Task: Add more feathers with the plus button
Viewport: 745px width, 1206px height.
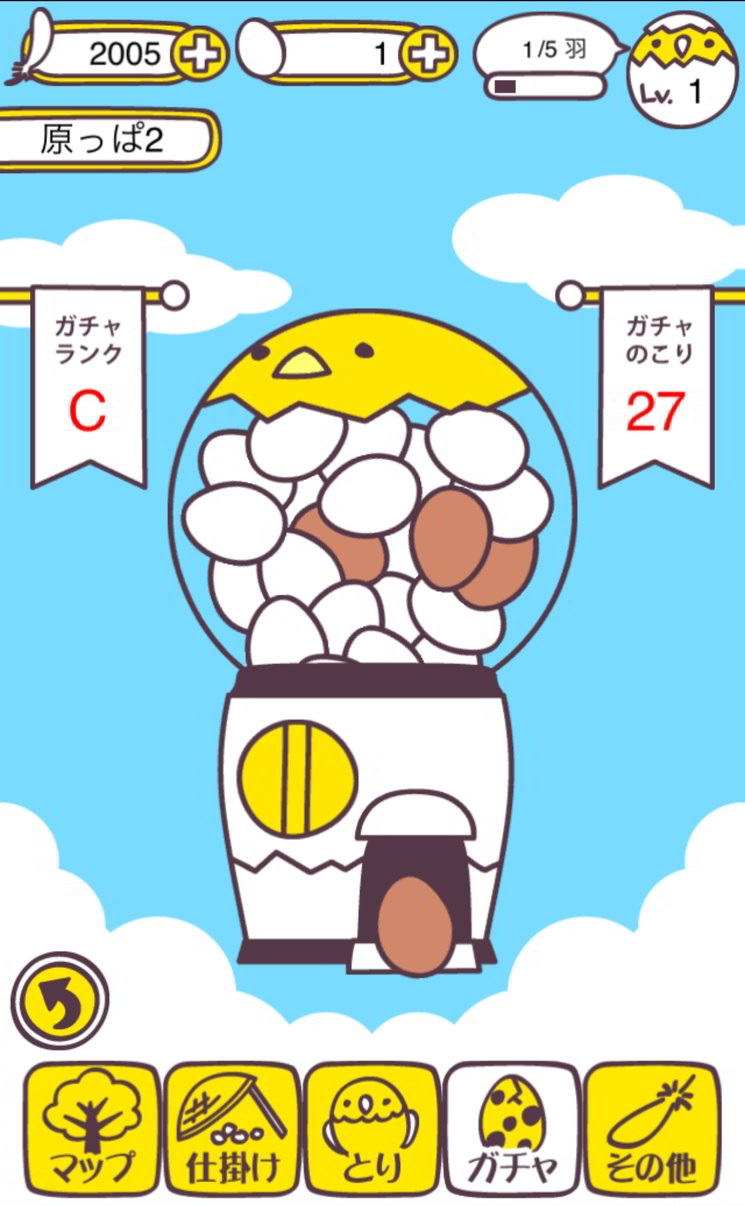Action: pyautogui.click(x=201, y=54)
